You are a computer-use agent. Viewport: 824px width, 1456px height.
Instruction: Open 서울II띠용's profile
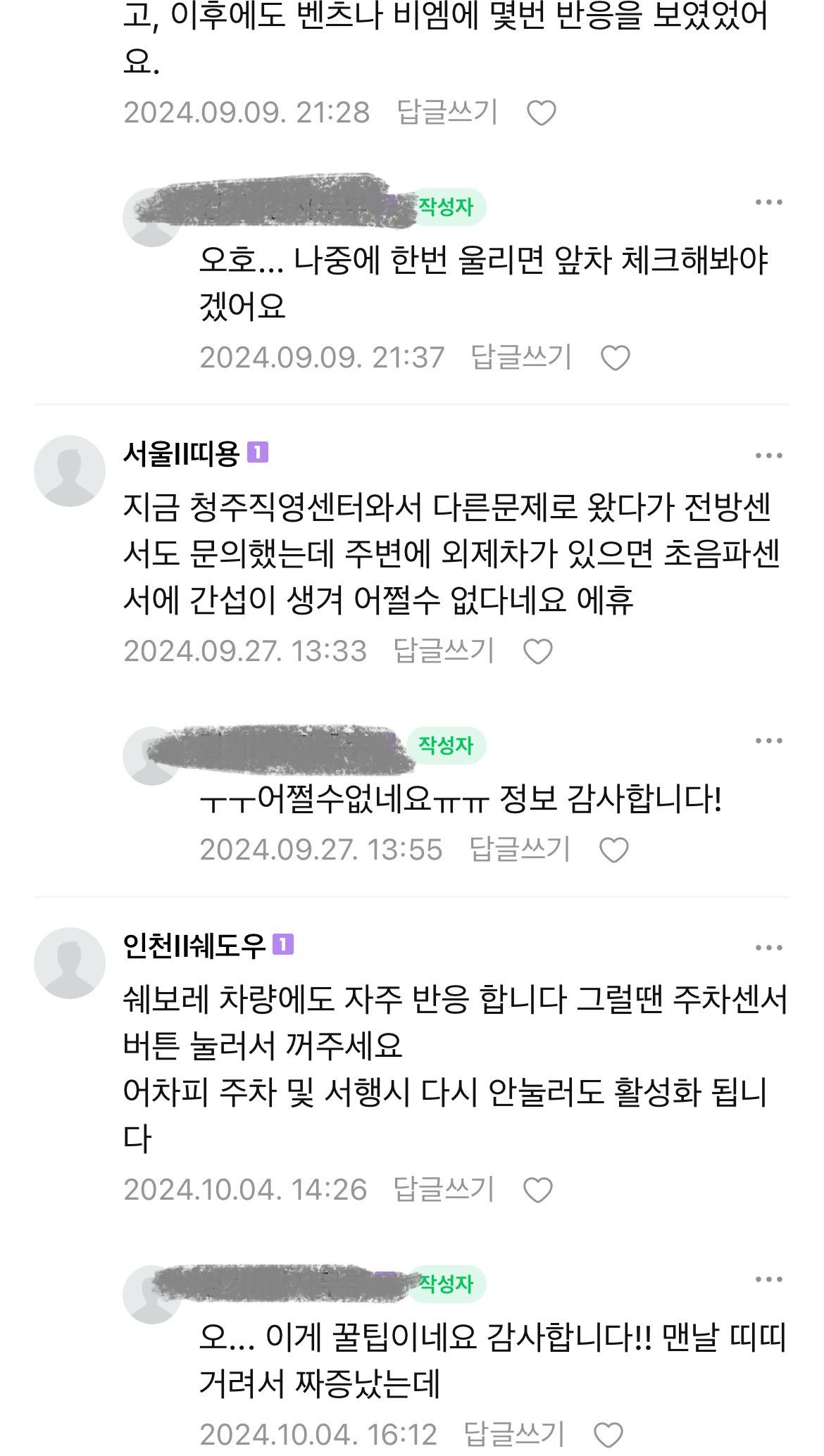point(69,470)
